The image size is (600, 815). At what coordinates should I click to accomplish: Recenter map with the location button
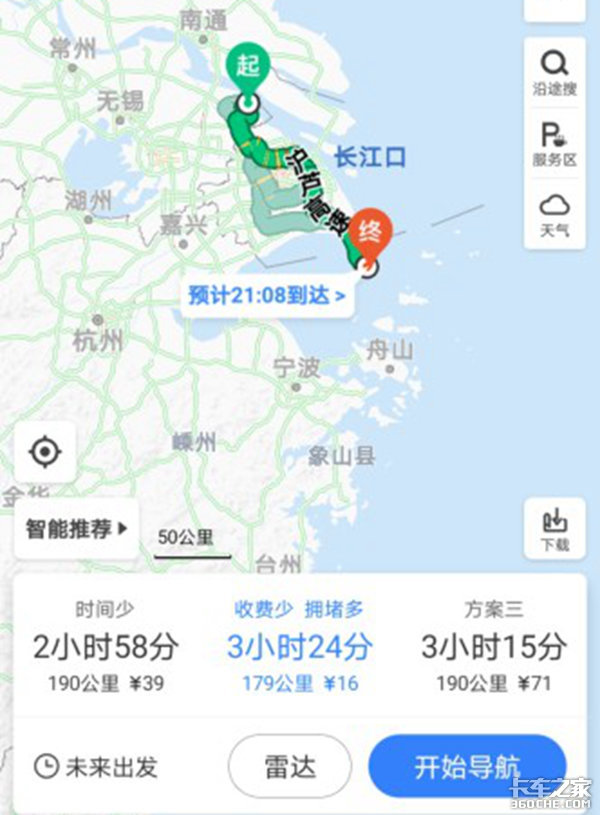point(45,453)
